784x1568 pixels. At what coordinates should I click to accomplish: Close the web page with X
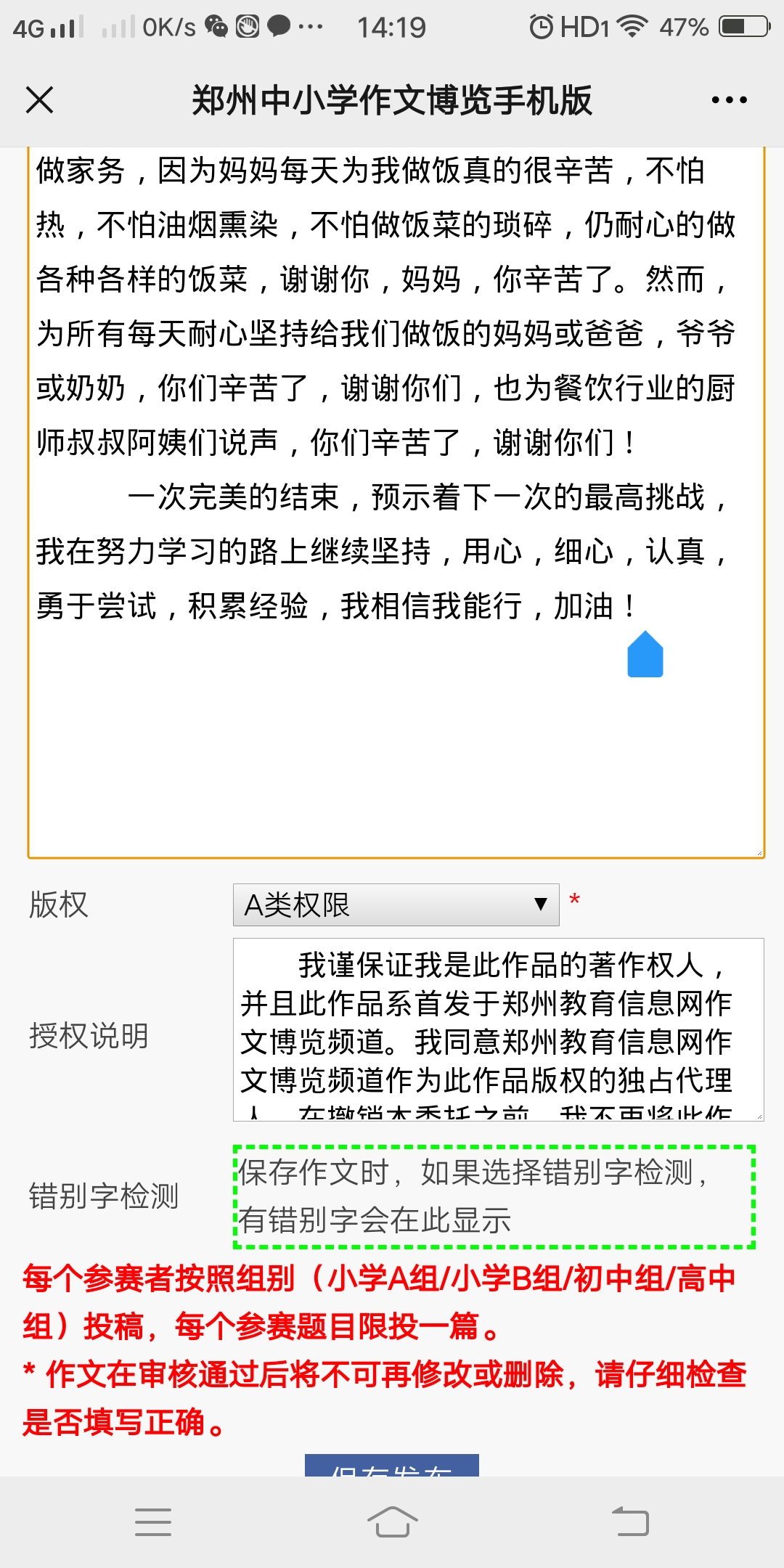[40, 100]
